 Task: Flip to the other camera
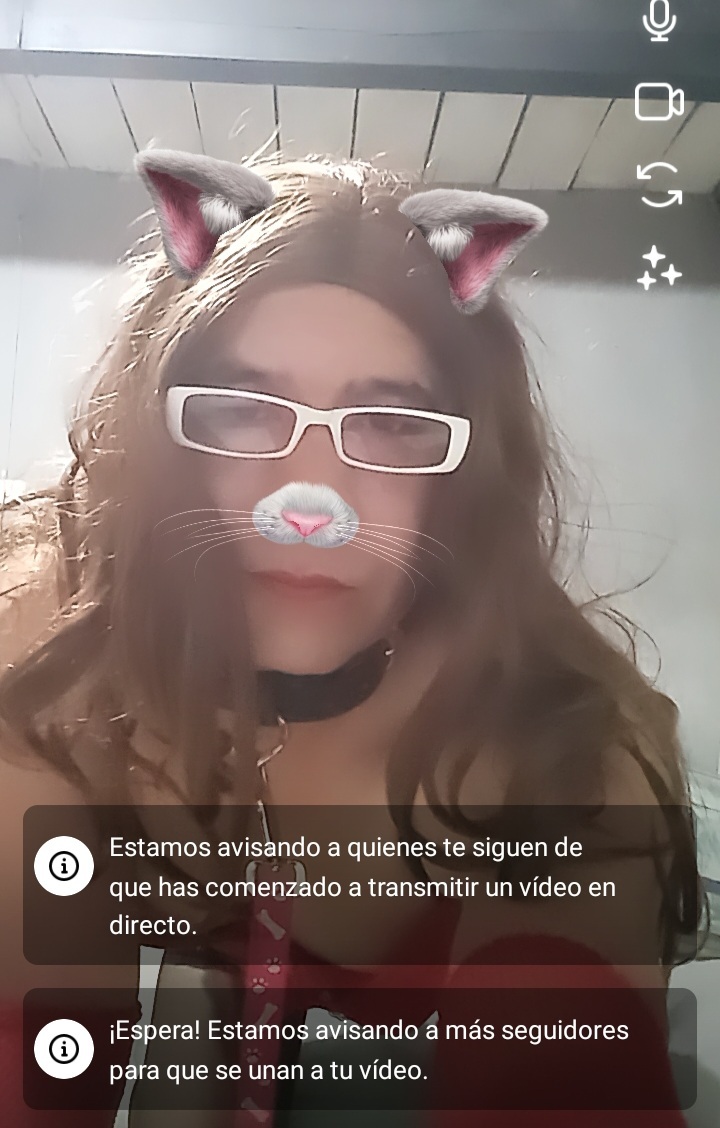[x=659, y=185]
